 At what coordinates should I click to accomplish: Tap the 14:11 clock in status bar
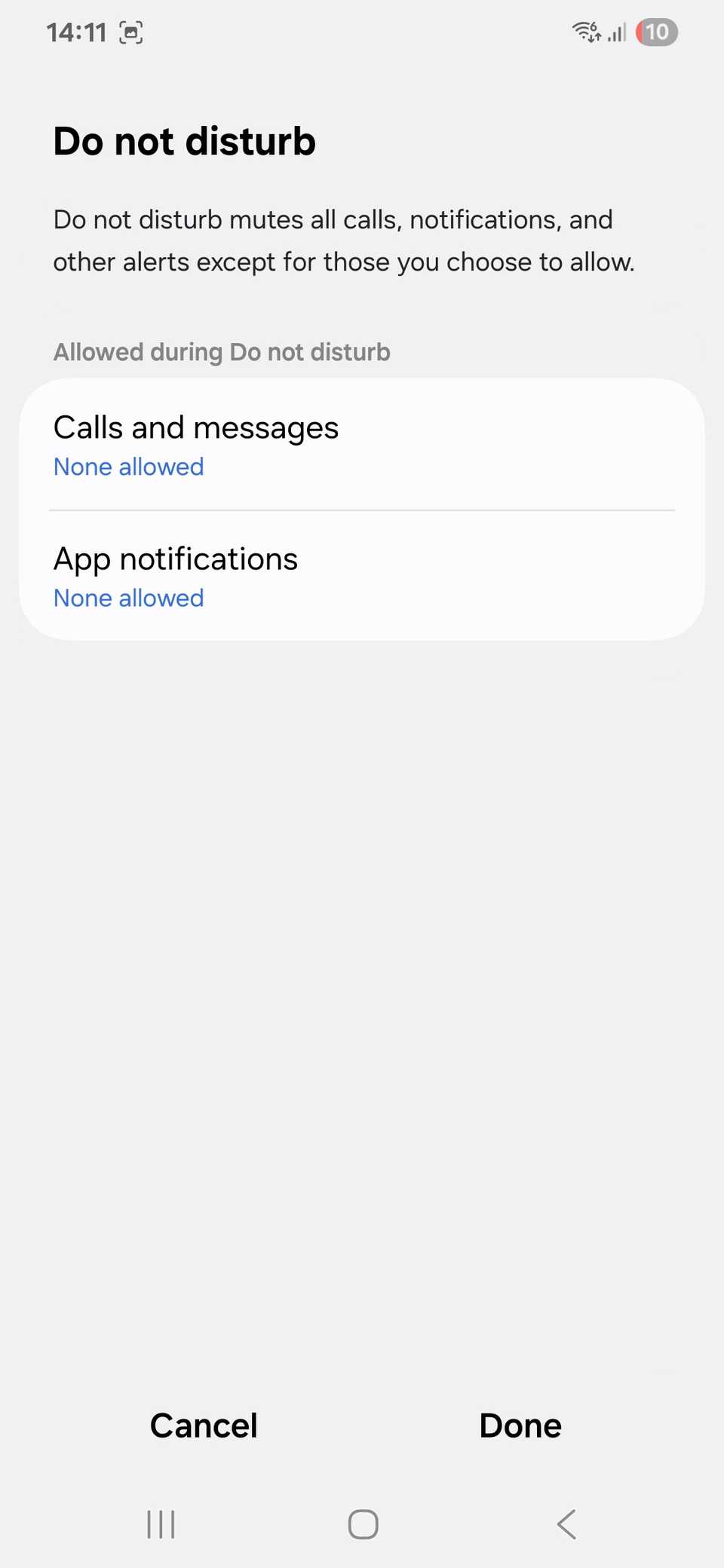pyautogui.click(x=75, y=32)
